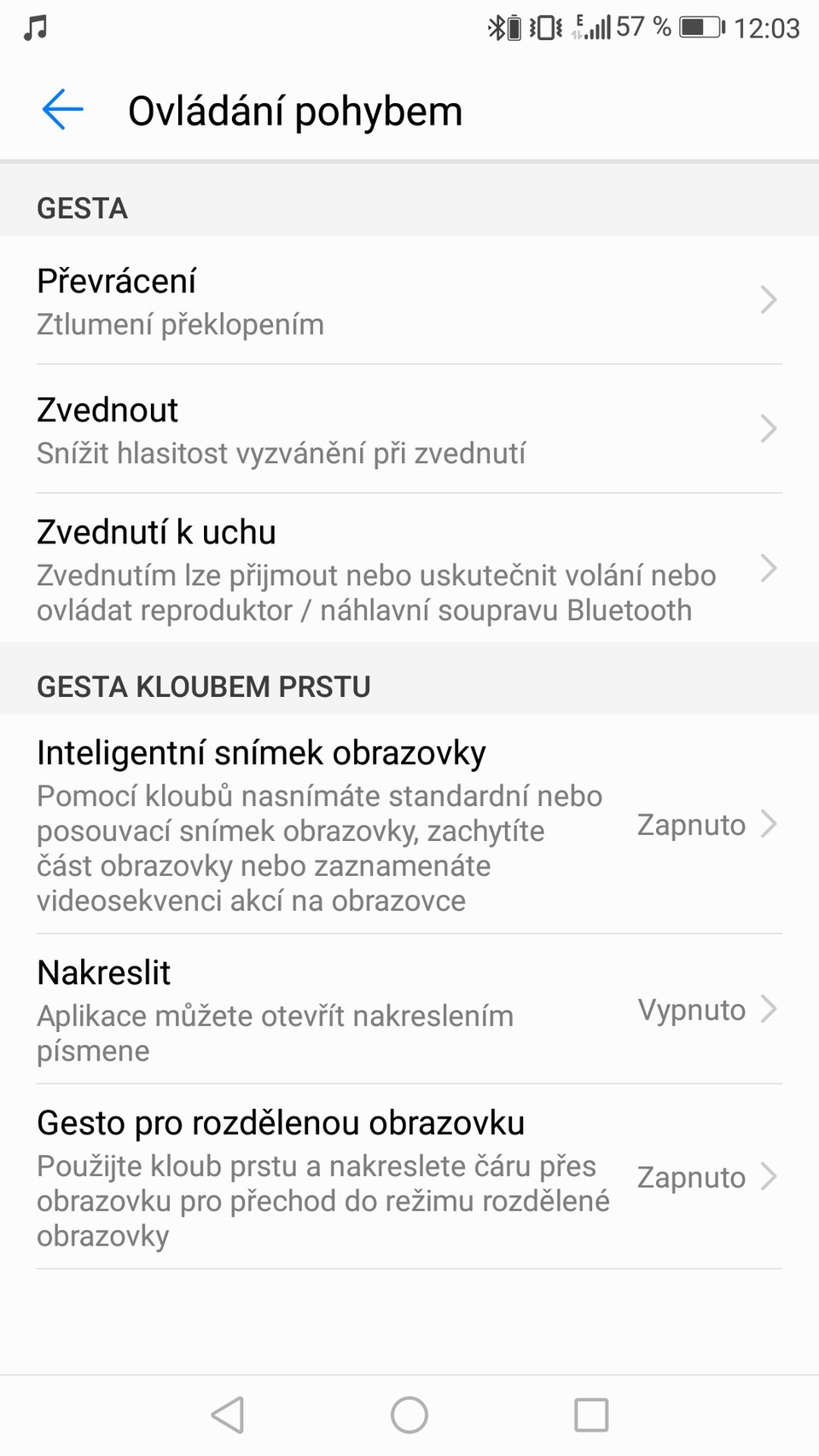
Task: Turn off Inteligentní snímek obrazovky
Action: (x=691, y=824)
